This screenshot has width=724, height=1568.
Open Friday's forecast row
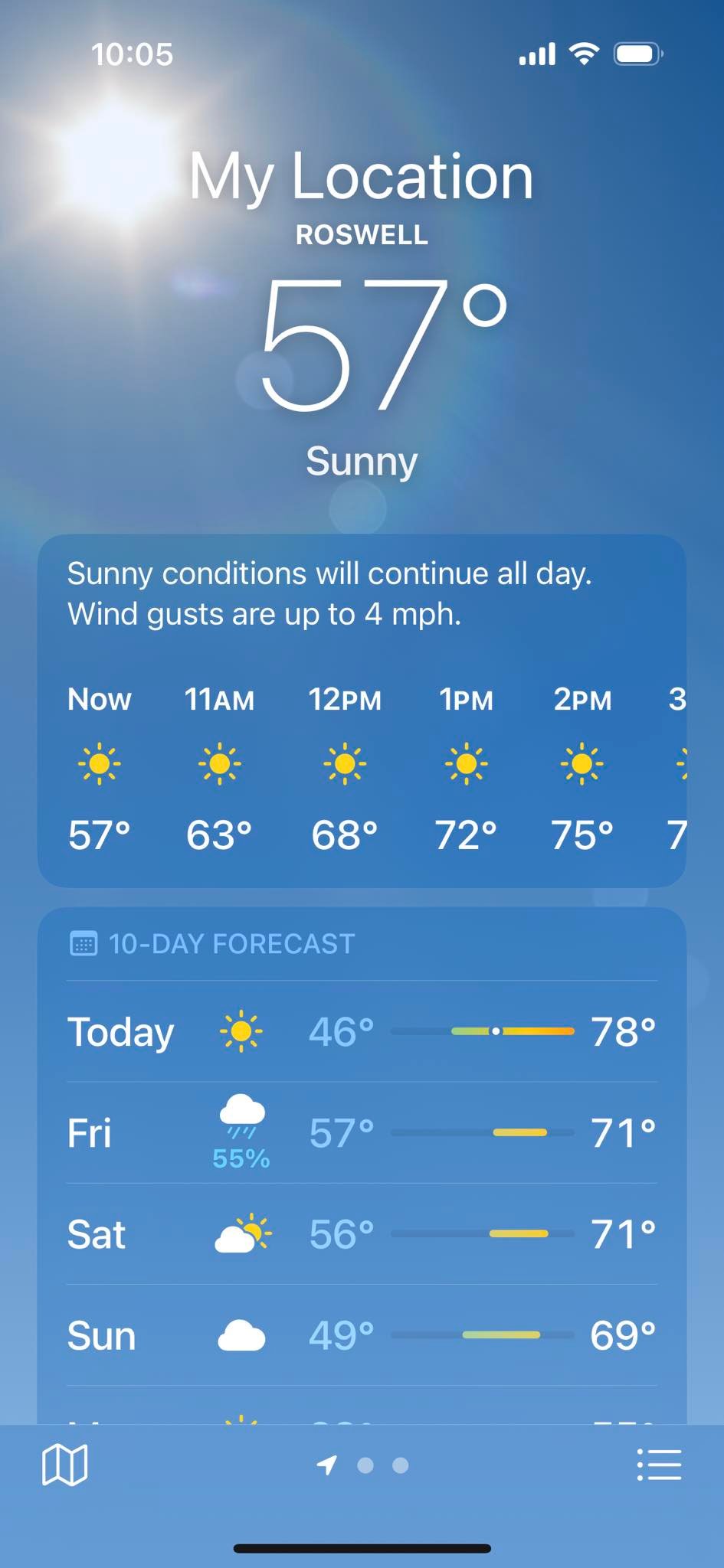[x=362, y=1133]
